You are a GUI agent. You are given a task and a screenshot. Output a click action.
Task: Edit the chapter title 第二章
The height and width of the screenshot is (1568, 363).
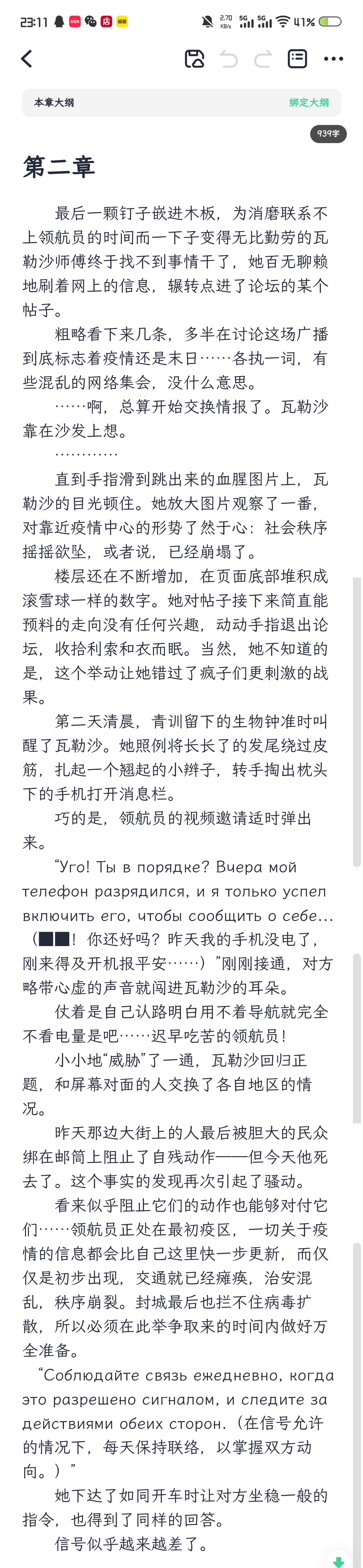click(59, 167)
